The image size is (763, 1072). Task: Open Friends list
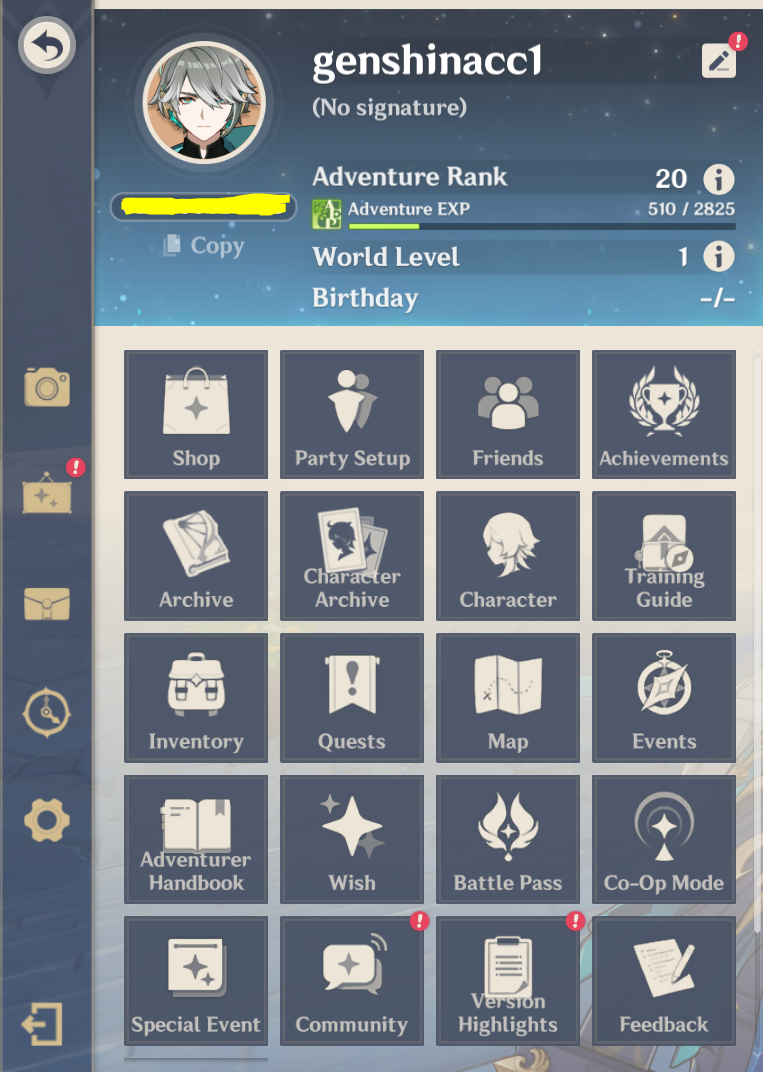[x=508, y=415]
